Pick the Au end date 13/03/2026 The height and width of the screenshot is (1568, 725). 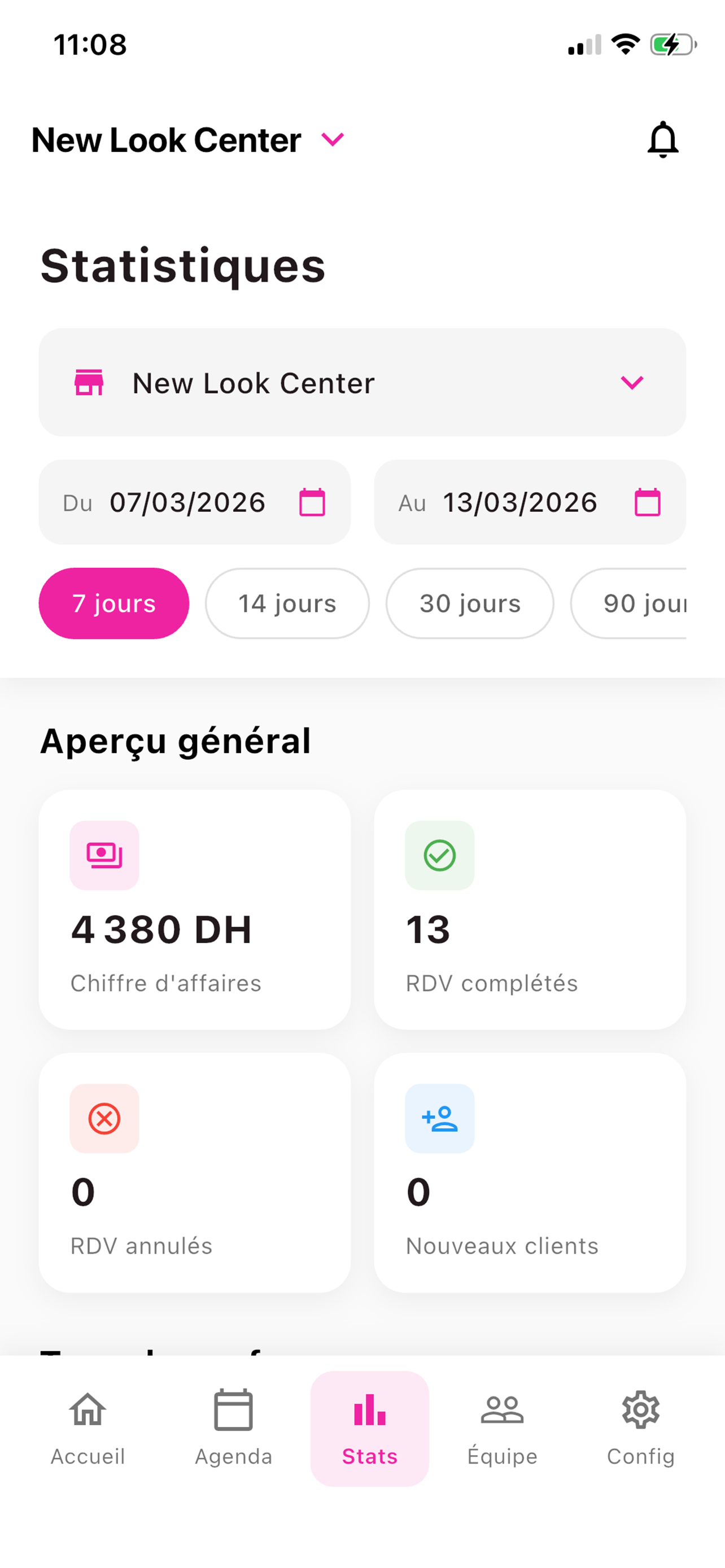[x=530, y=502]
